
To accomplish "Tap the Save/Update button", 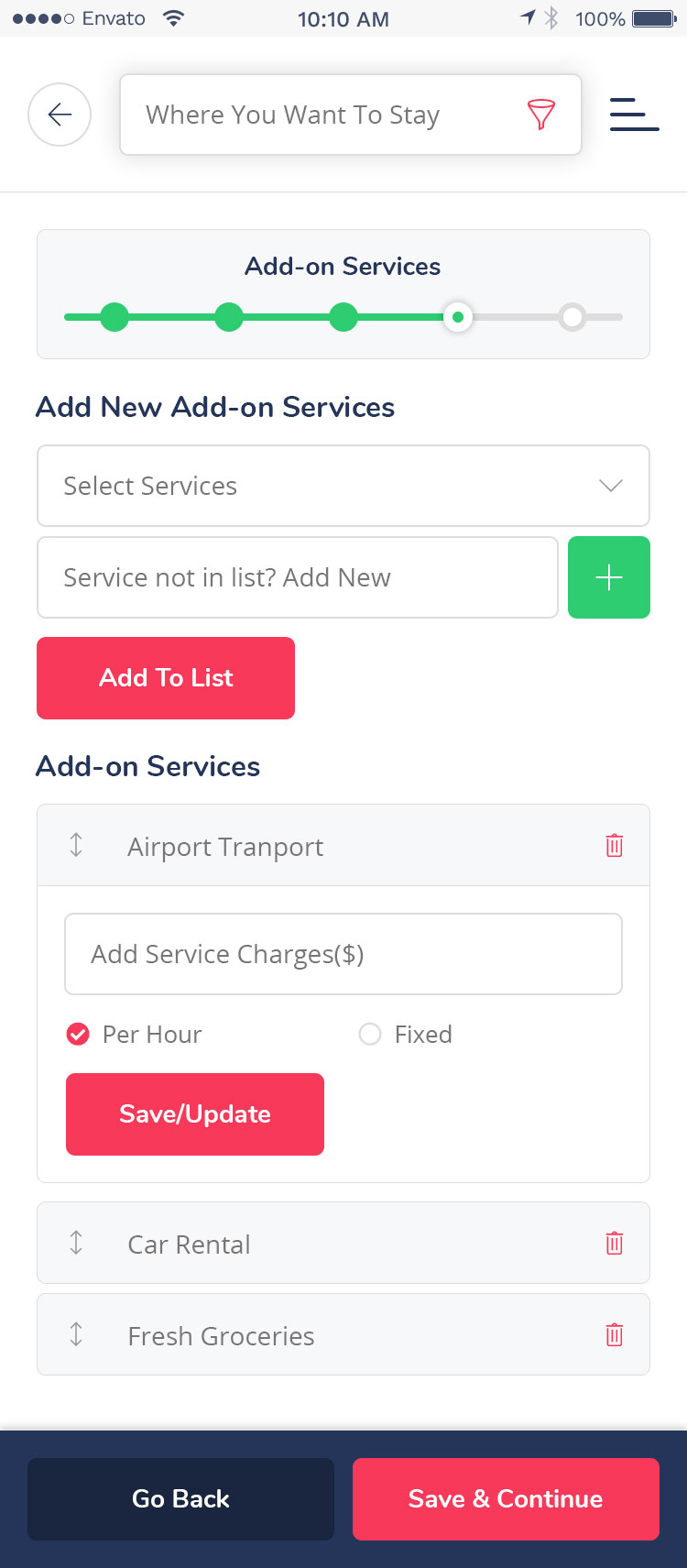I will (x=195, y=1114).
